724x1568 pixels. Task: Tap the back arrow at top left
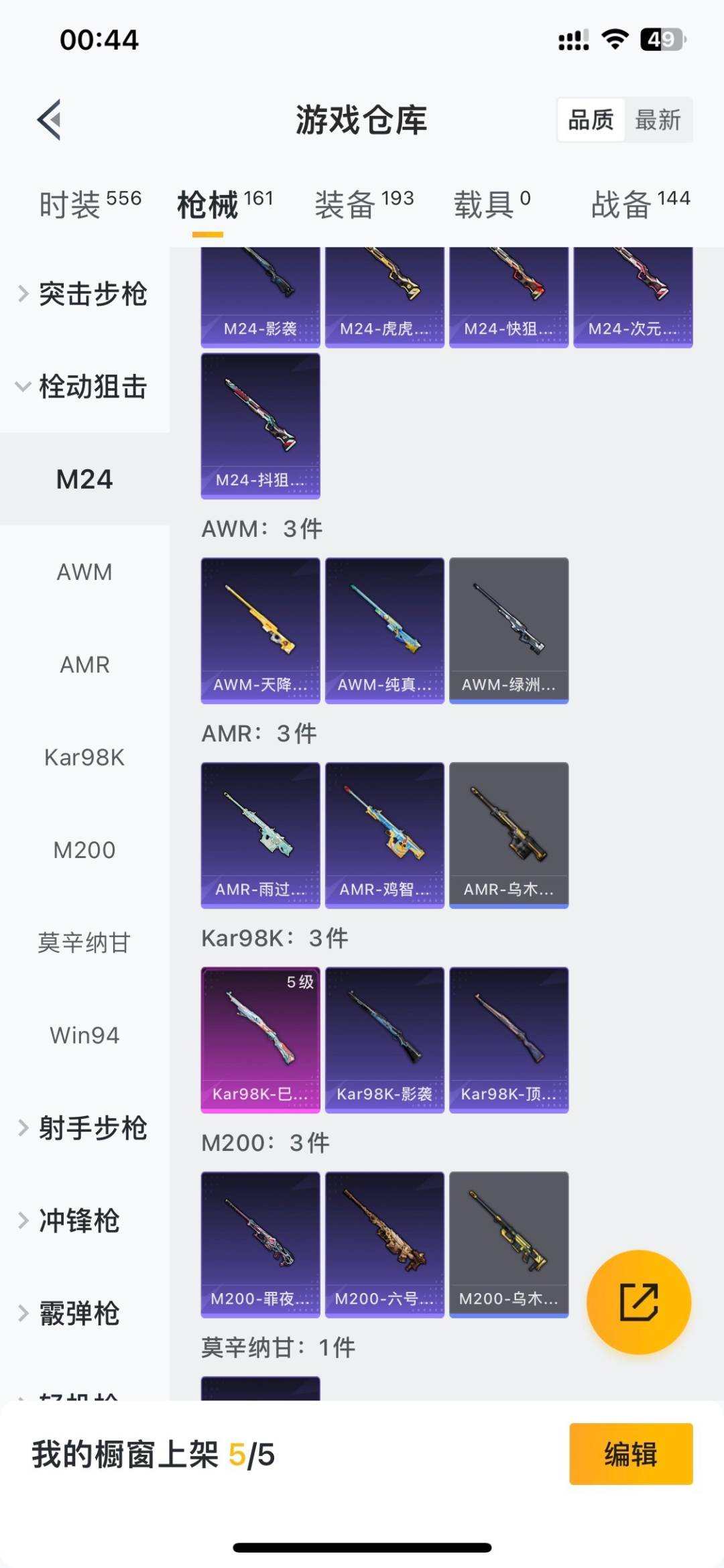point(47,119)
